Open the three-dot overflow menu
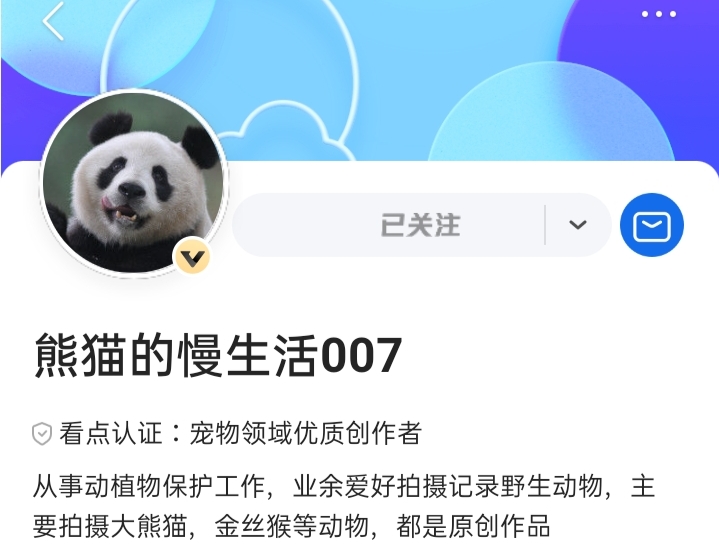The image size is (719, 560). click(x=658, y=14)
